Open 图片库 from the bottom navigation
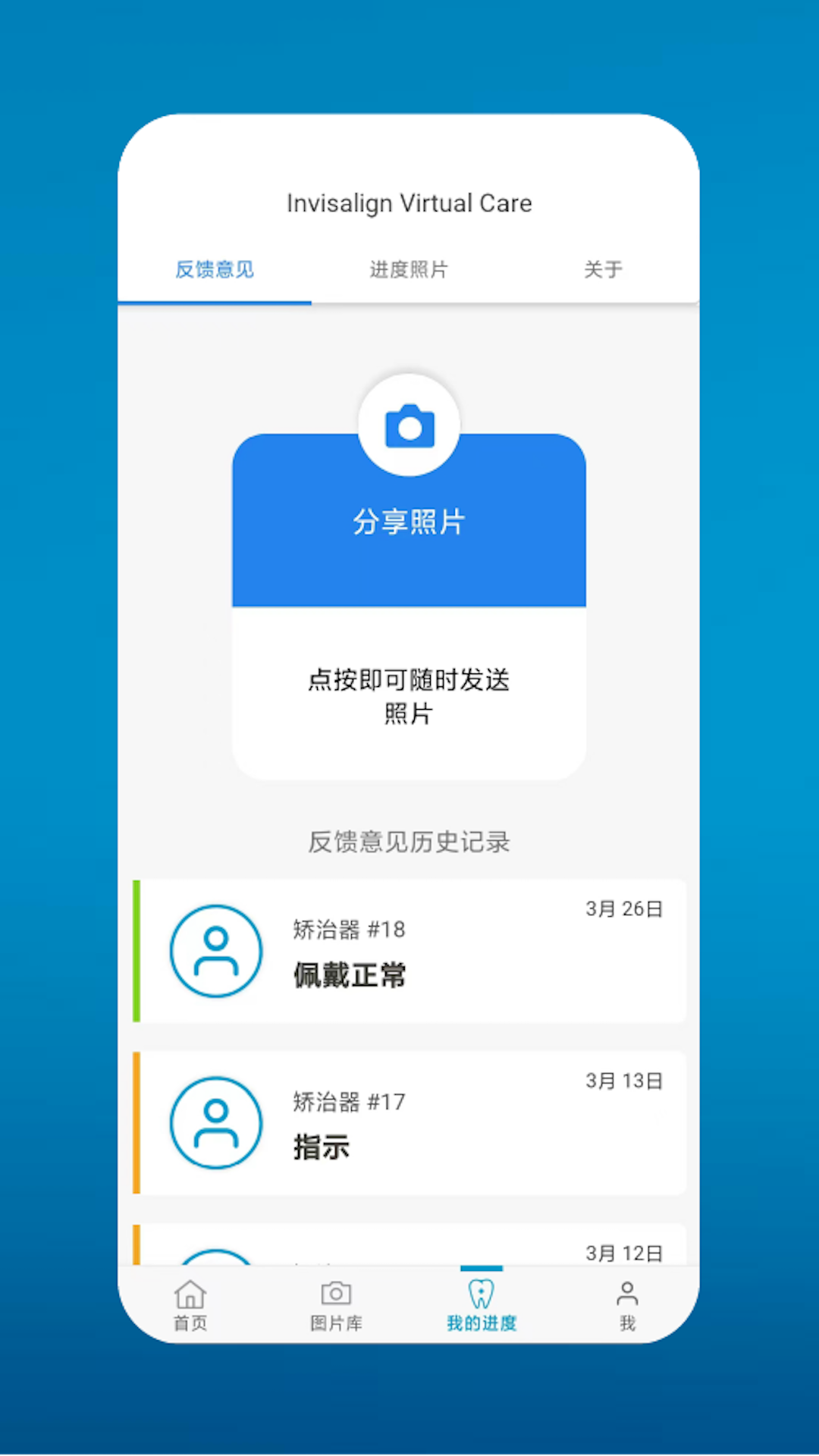 pos(336,1304)
